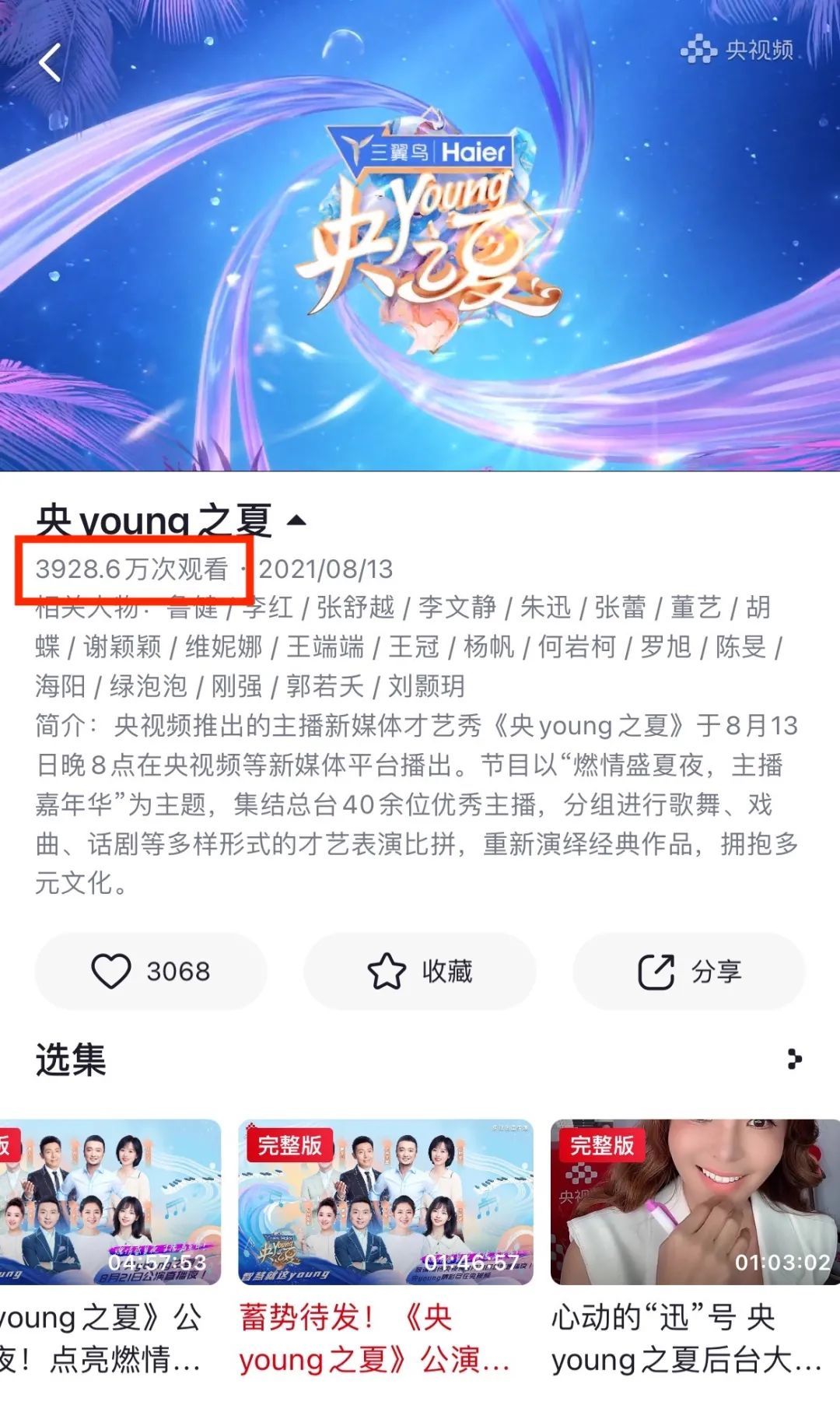
Task: Open the full 选集 episode list icon
Action: (794, 1059)
